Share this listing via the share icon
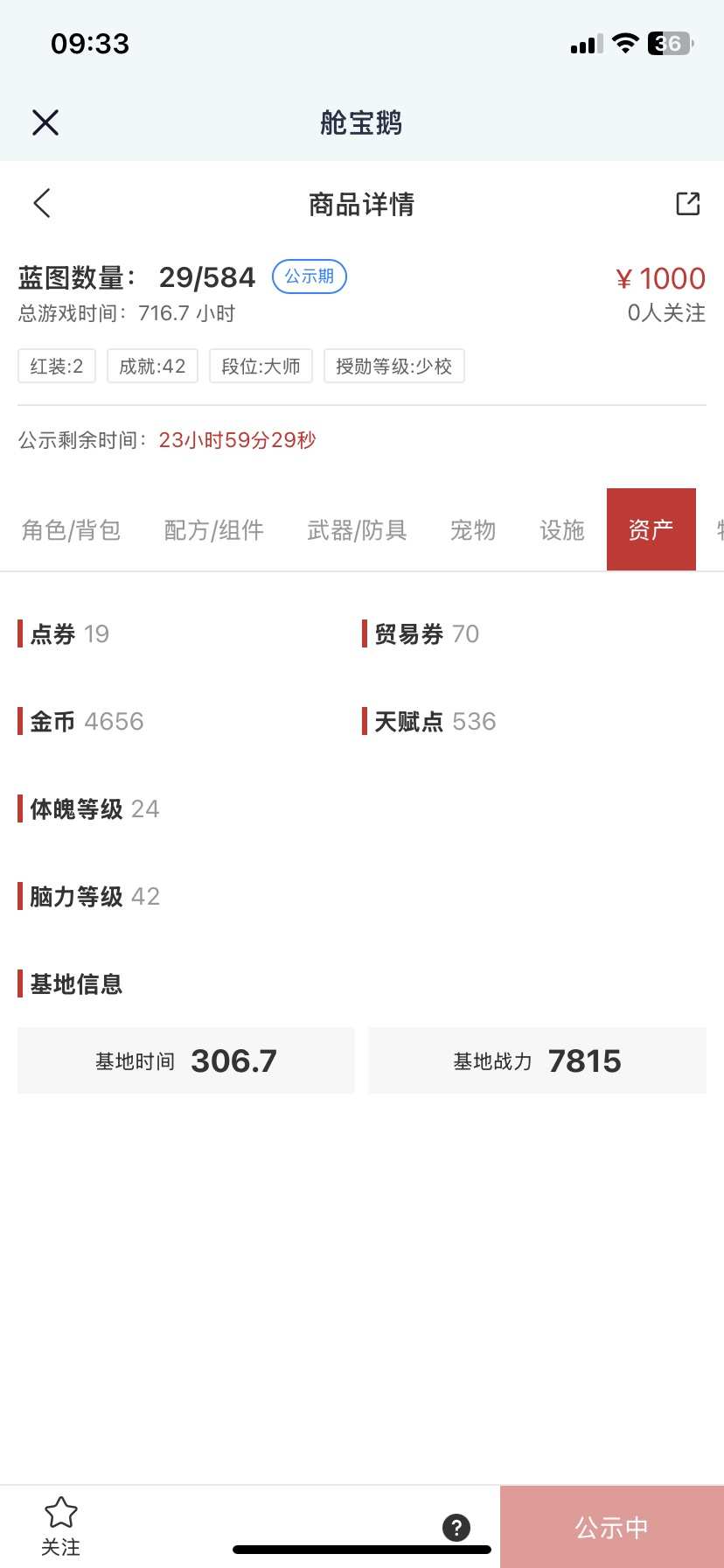Viewport: 724px width, 1568px height. click(687, 204)
